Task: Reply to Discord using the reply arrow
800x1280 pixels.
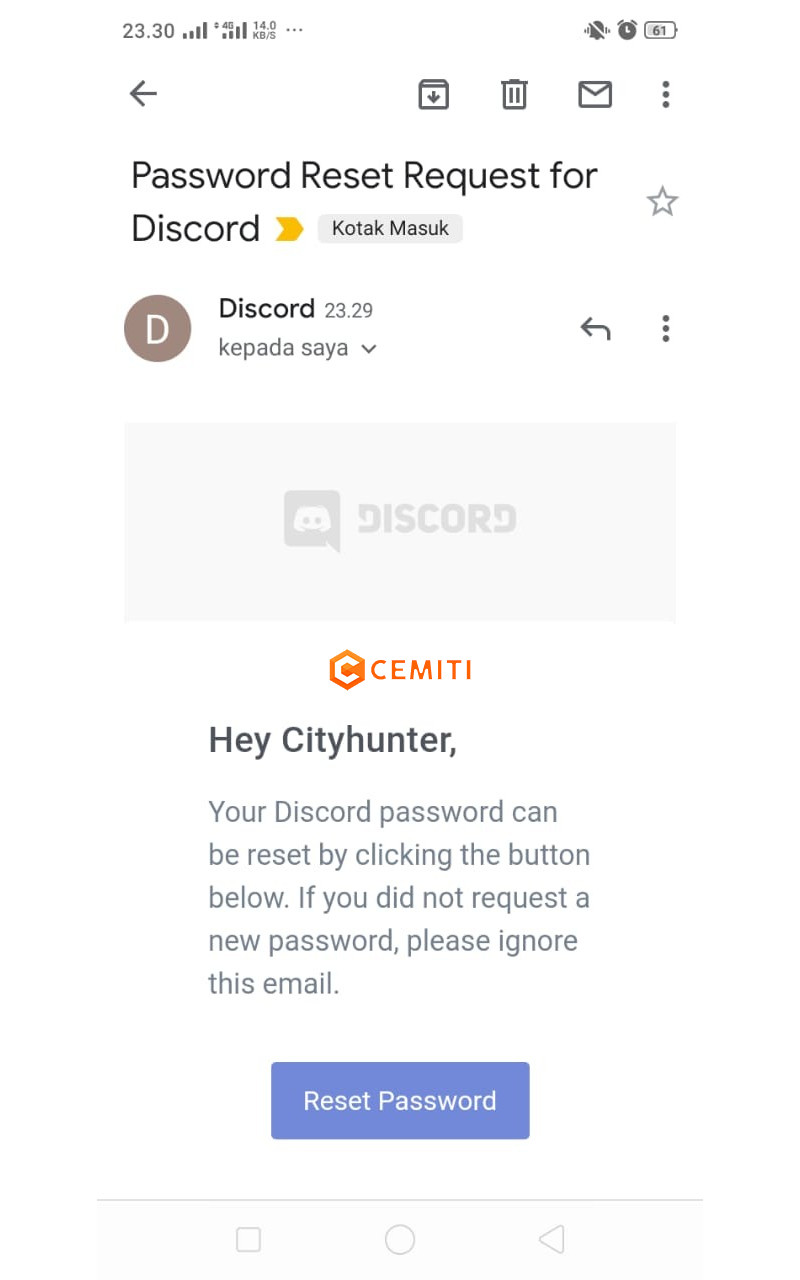Action: 595,328
